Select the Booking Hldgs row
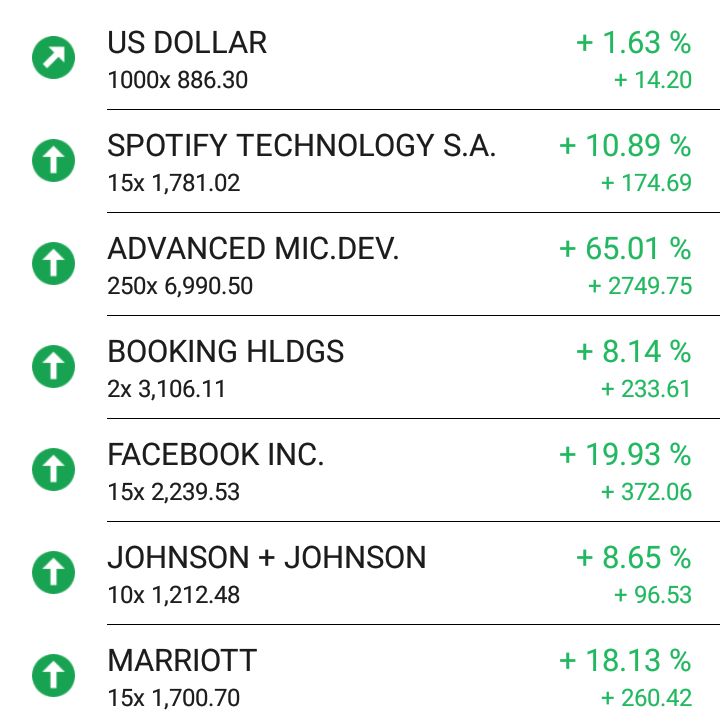Screen dimensions: 720x721 tap(360, 367)
